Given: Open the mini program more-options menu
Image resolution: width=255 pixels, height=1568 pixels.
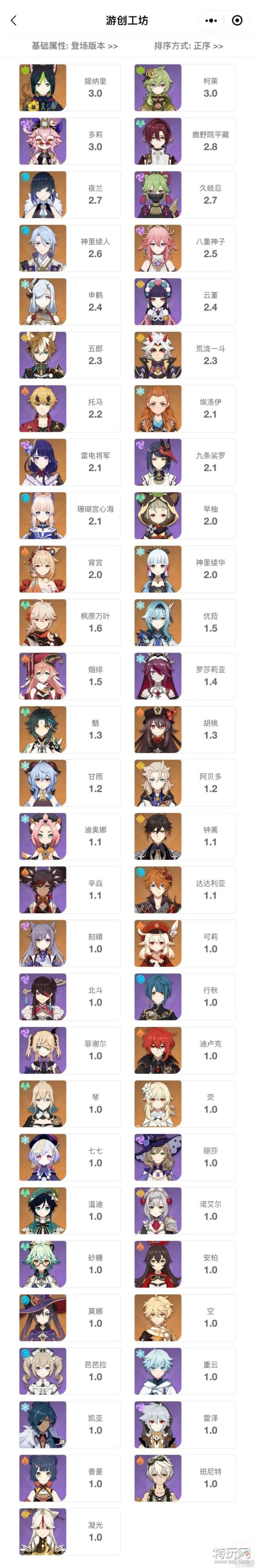Looking at the screenshot, I should pyautogui.click(x=211, y=21).
